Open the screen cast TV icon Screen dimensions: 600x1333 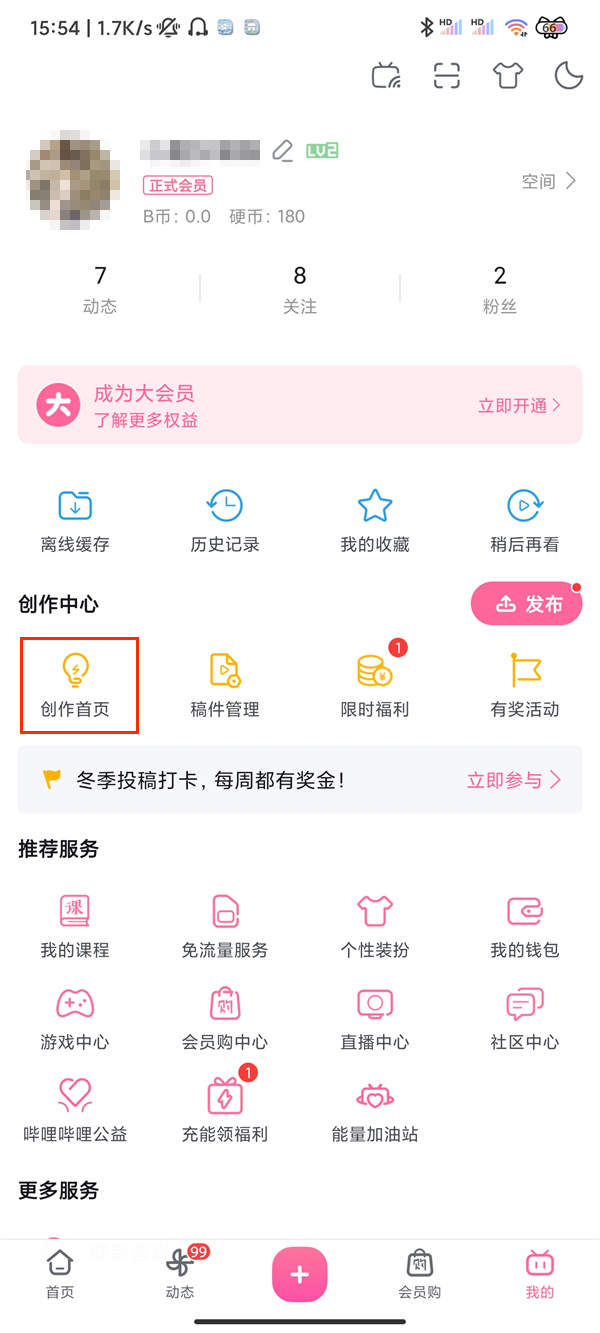386,76
